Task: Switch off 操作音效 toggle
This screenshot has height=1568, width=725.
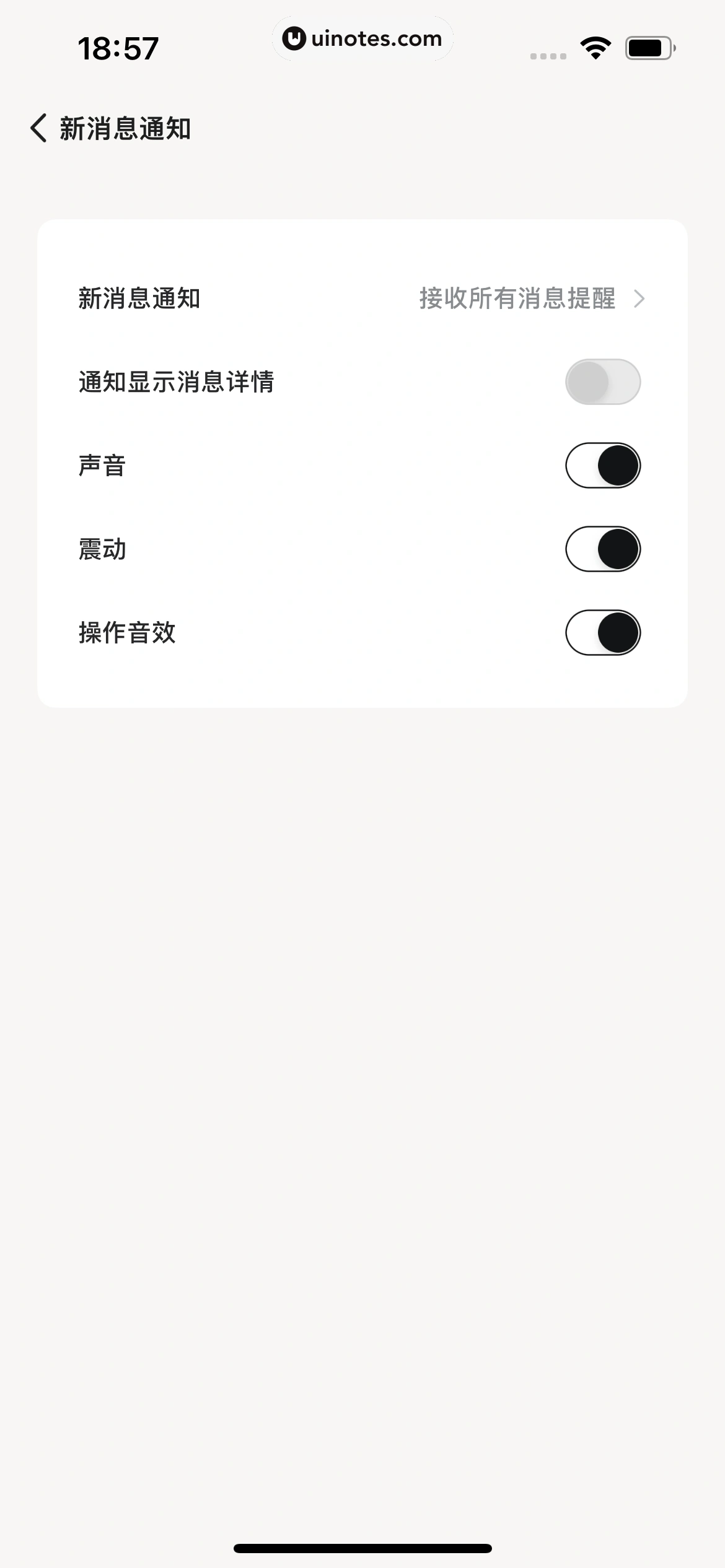Action: [602, 633]
